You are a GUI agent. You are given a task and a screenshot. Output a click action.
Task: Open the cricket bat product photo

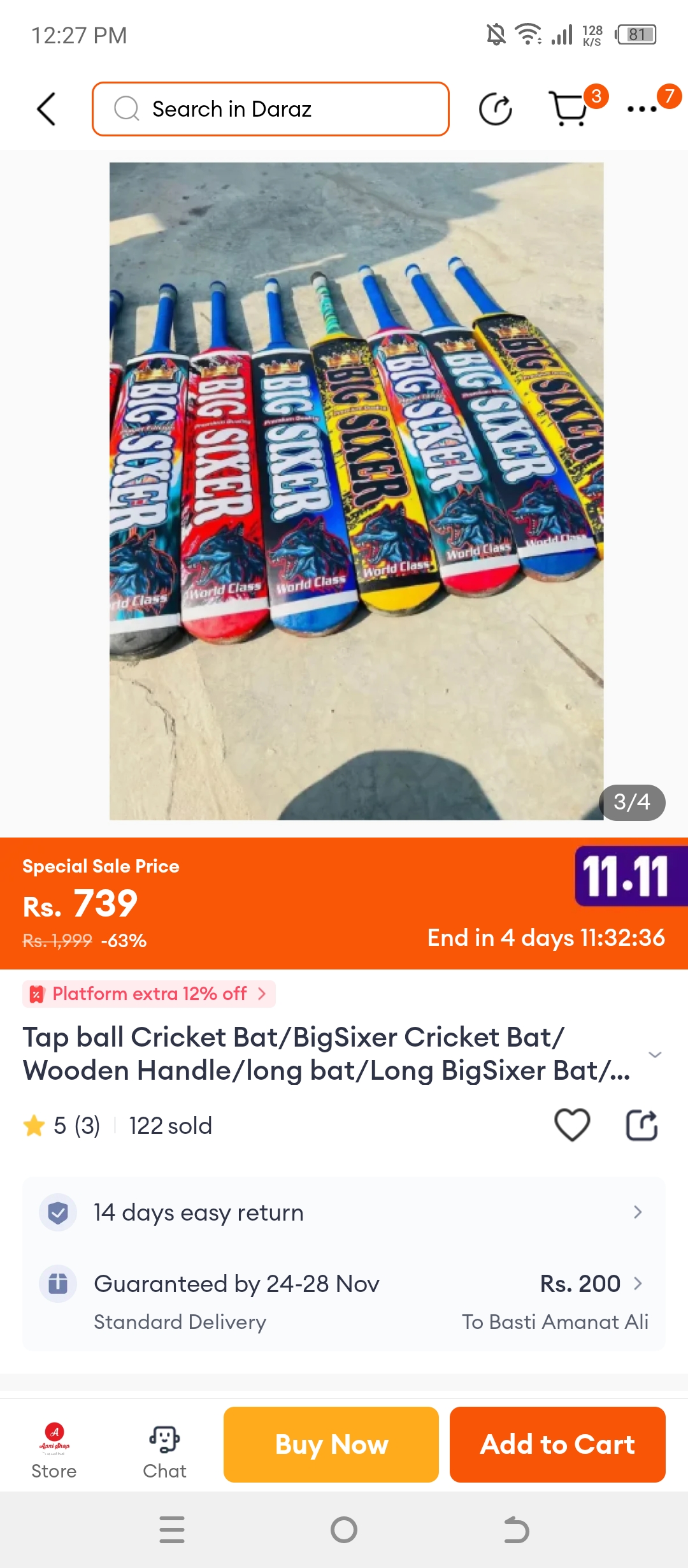point(356,491)
